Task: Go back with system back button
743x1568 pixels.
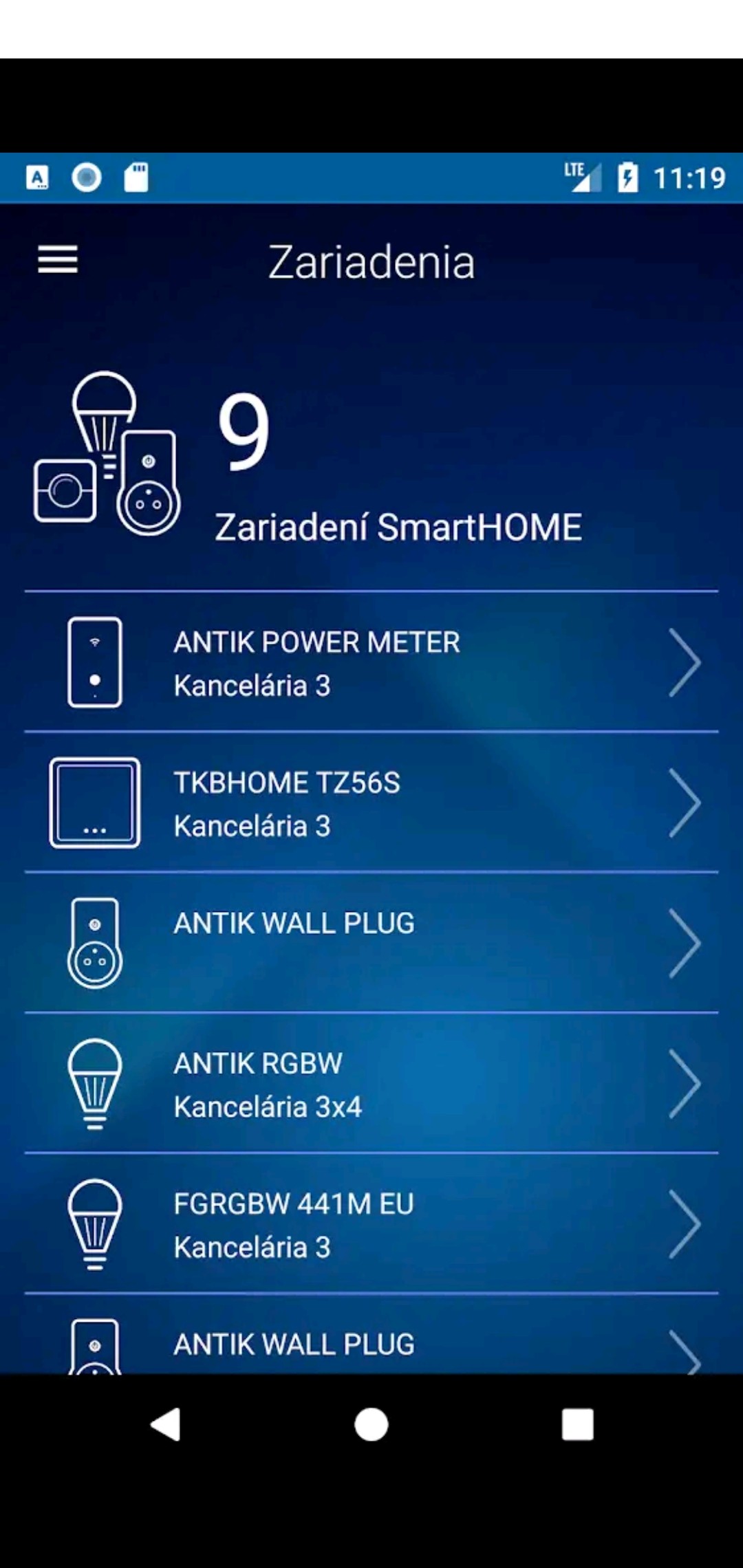Action: click(165, 1424)
